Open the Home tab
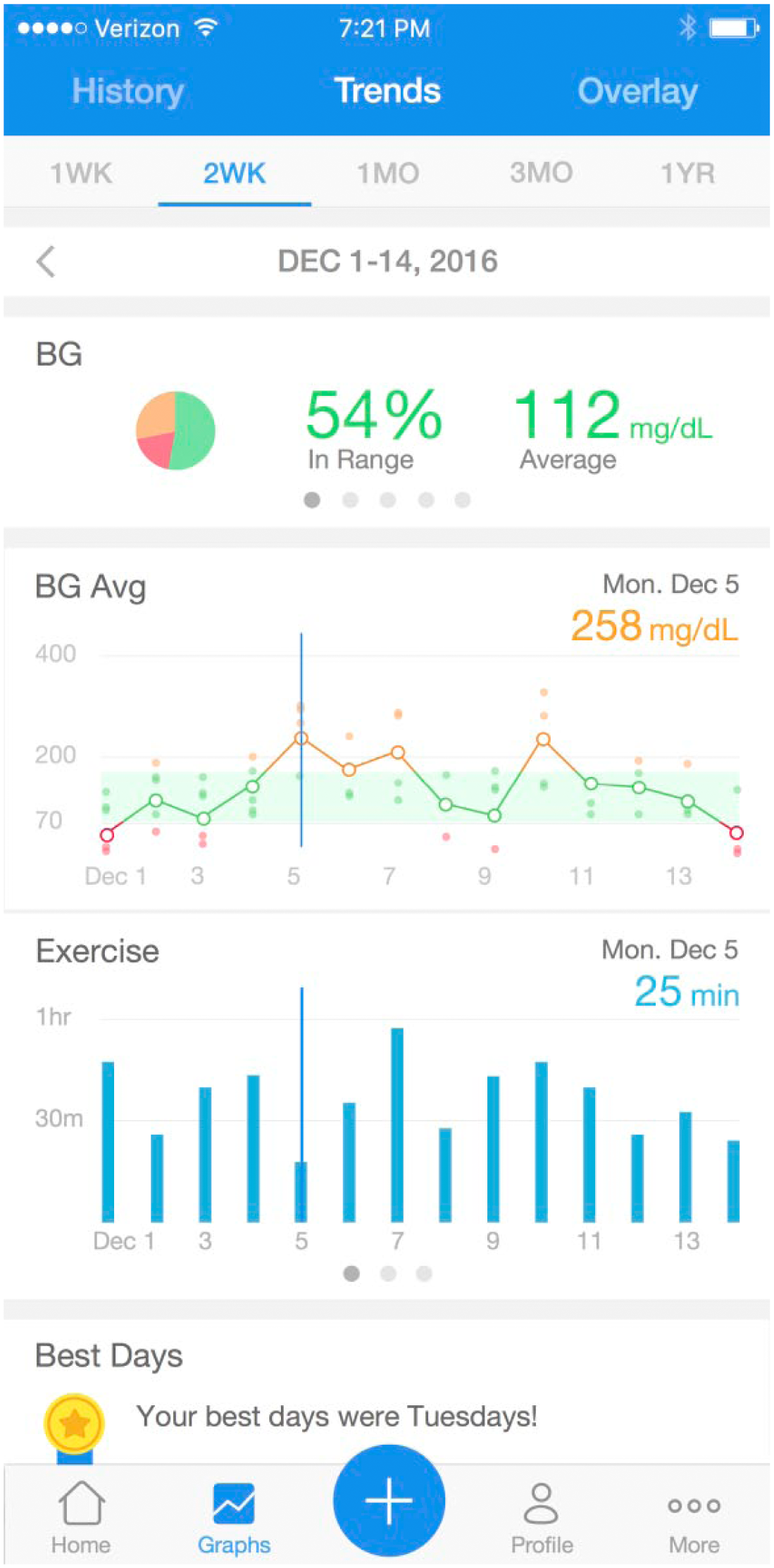Viewport: 774px width, 1568px height. tap(81, 1517)
